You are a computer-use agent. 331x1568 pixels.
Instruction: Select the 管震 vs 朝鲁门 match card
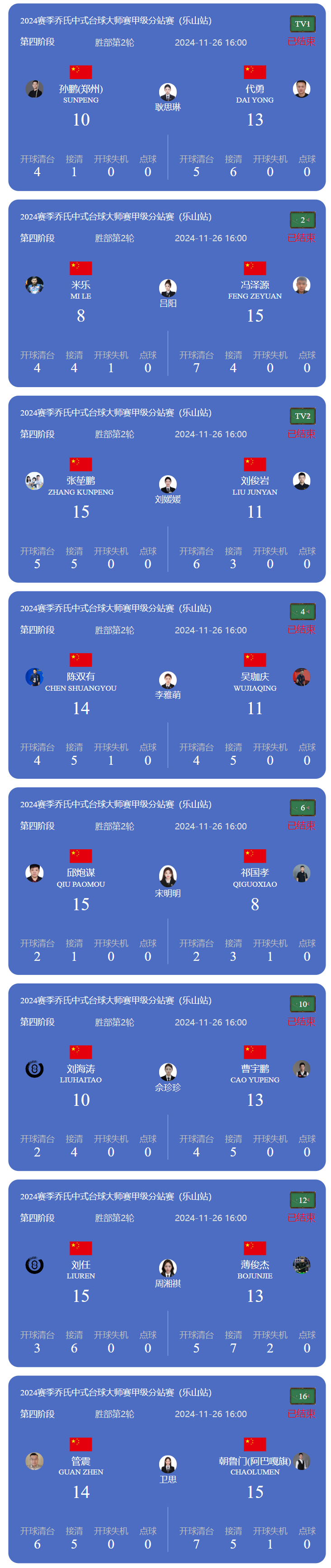(x=166, y=1470)
